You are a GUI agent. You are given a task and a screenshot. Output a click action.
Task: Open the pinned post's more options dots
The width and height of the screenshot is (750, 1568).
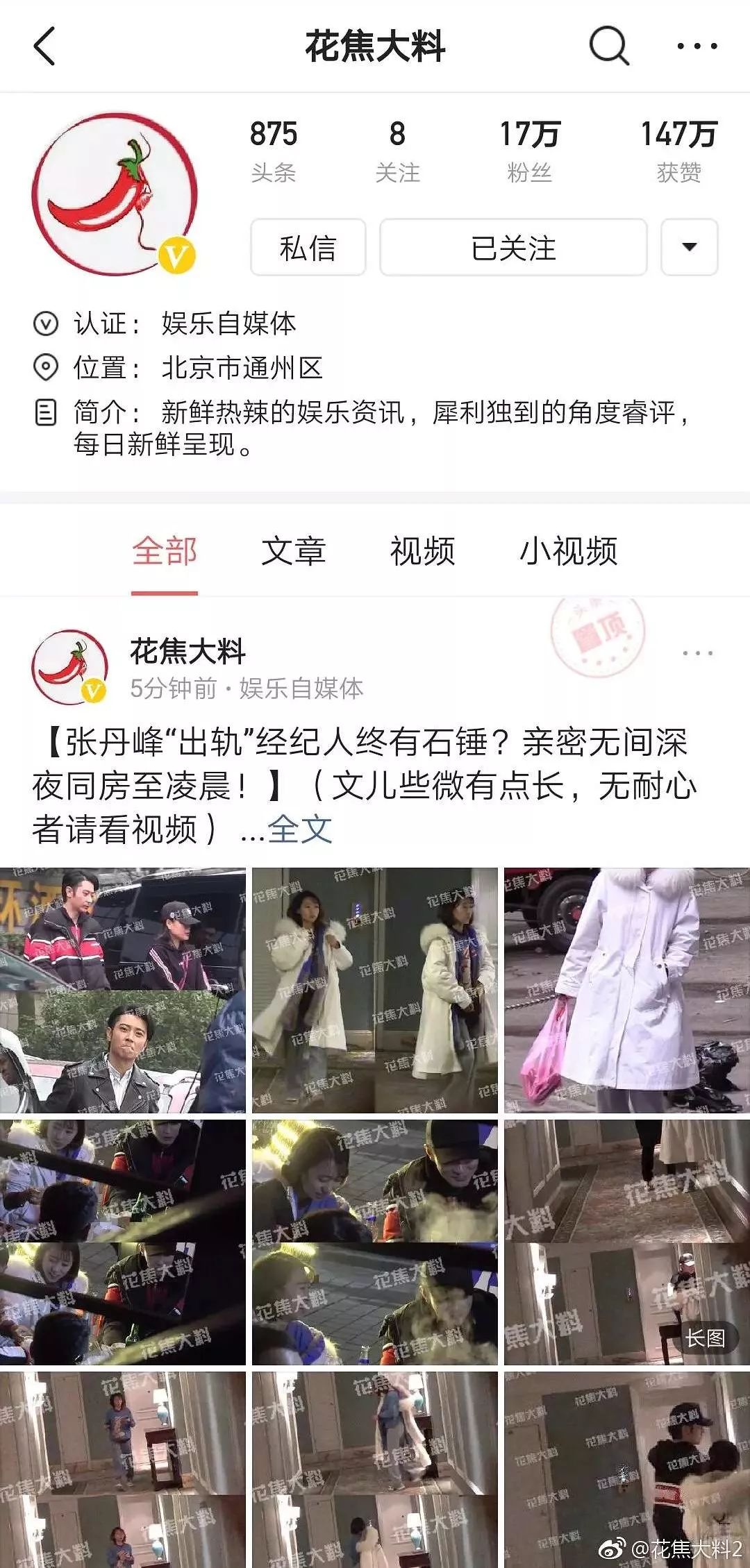coord(697,653)
